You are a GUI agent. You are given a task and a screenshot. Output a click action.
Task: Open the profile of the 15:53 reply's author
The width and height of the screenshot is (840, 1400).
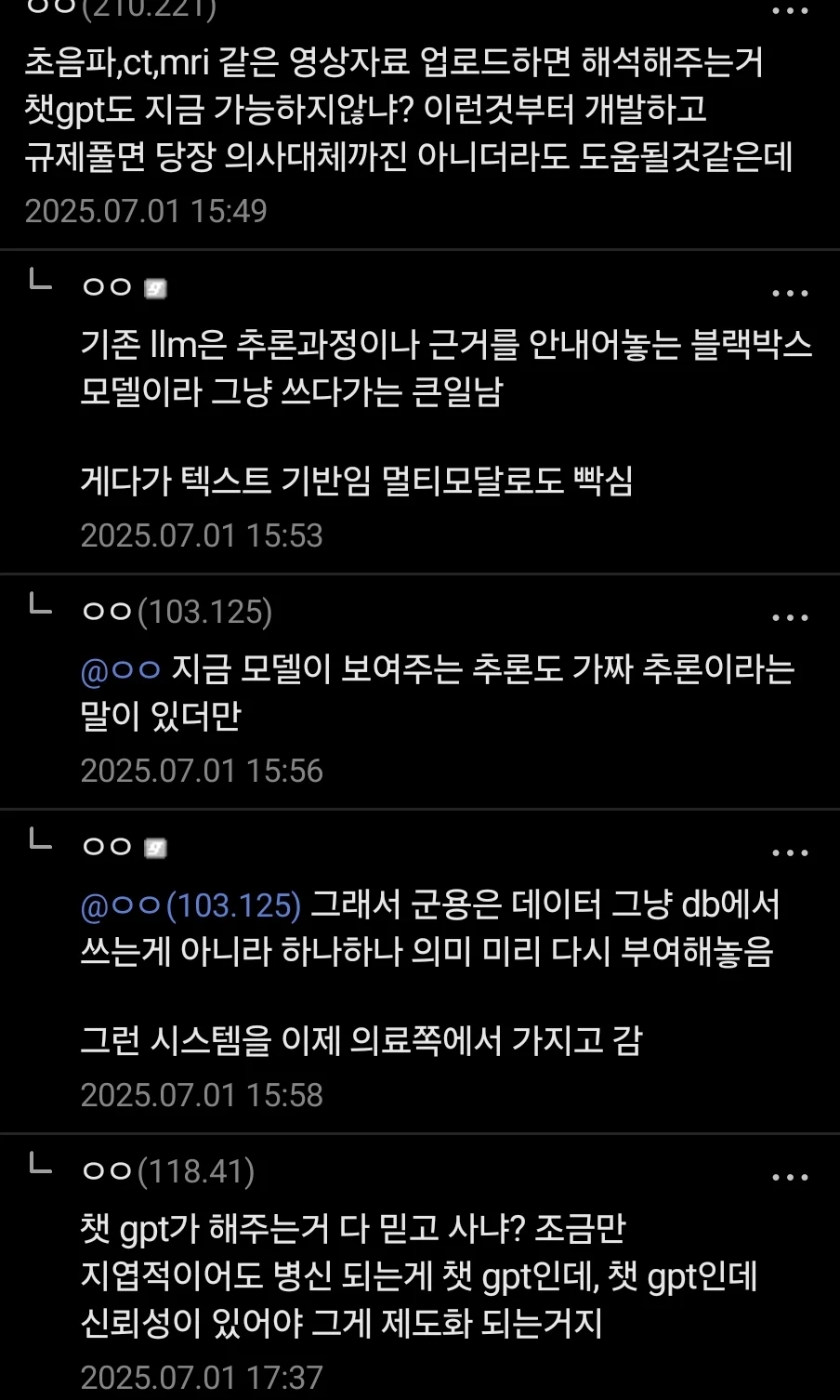[109, 287]
